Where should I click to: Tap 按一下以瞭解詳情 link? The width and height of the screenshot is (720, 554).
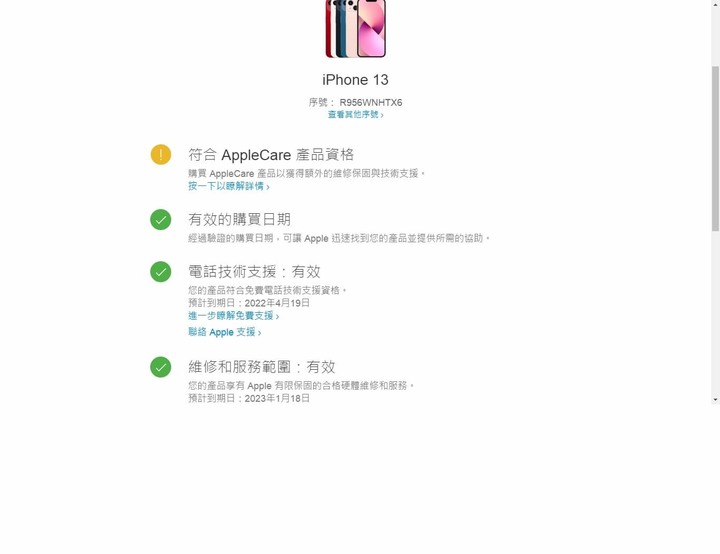[x=228, y=186]
